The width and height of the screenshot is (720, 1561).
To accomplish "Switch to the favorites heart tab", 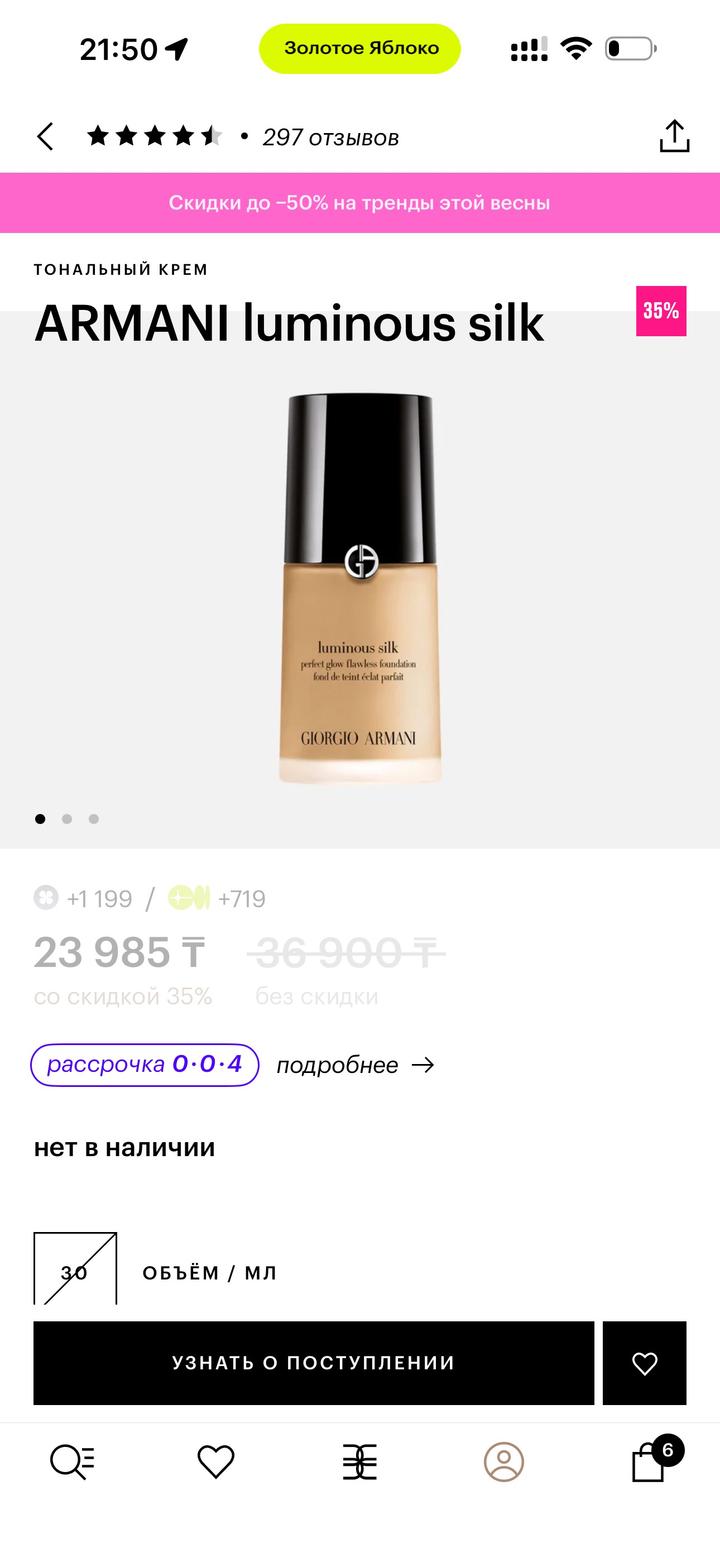I will pos(216,1462).
